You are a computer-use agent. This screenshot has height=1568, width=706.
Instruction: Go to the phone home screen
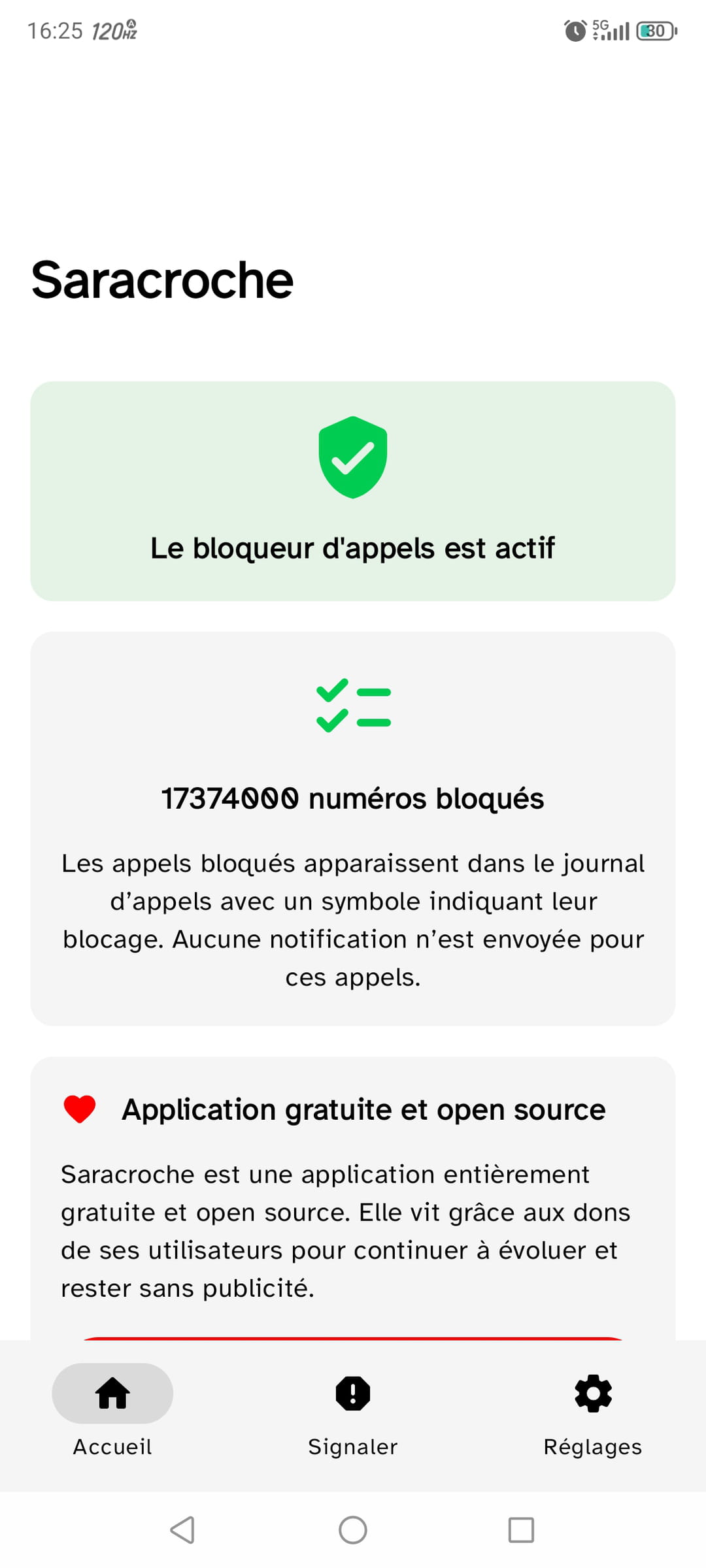coord(353,1529)
